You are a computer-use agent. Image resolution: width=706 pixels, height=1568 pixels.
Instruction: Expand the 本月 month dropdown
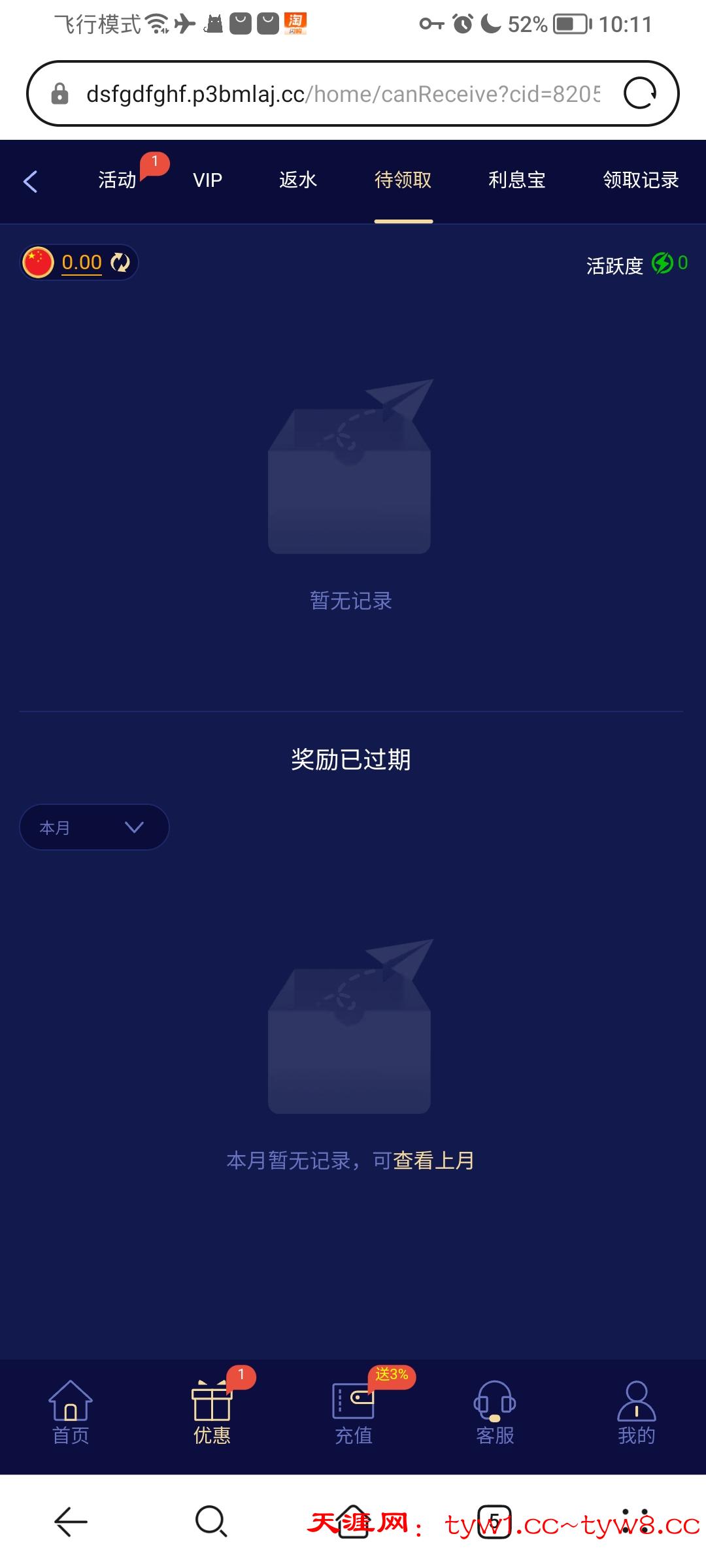(94, 827)
